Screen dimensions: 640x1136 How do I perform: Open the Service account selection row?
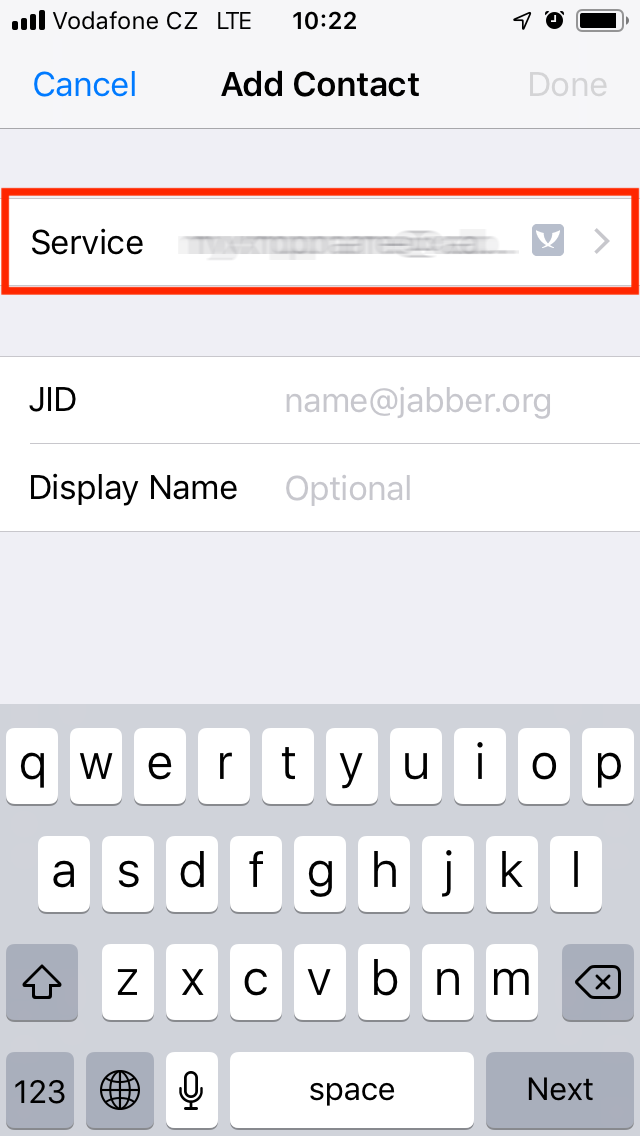pyautogui.click(x=320, y=241)
